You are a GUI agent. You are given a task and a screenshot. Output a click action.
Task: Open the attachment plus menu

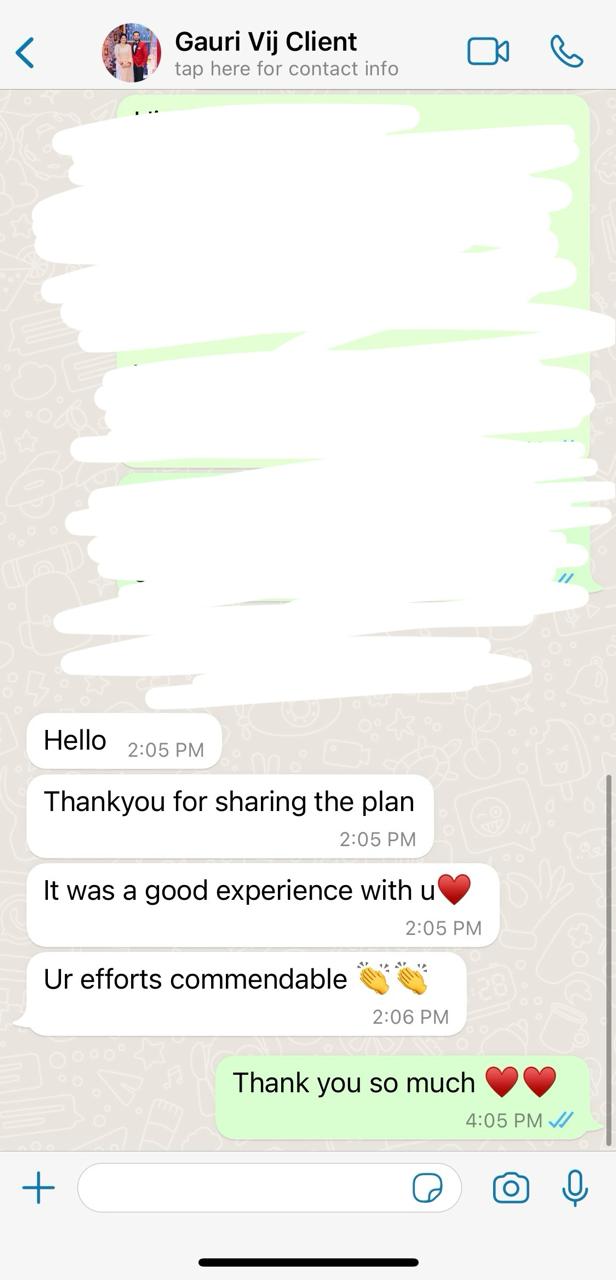(38, 1188)
